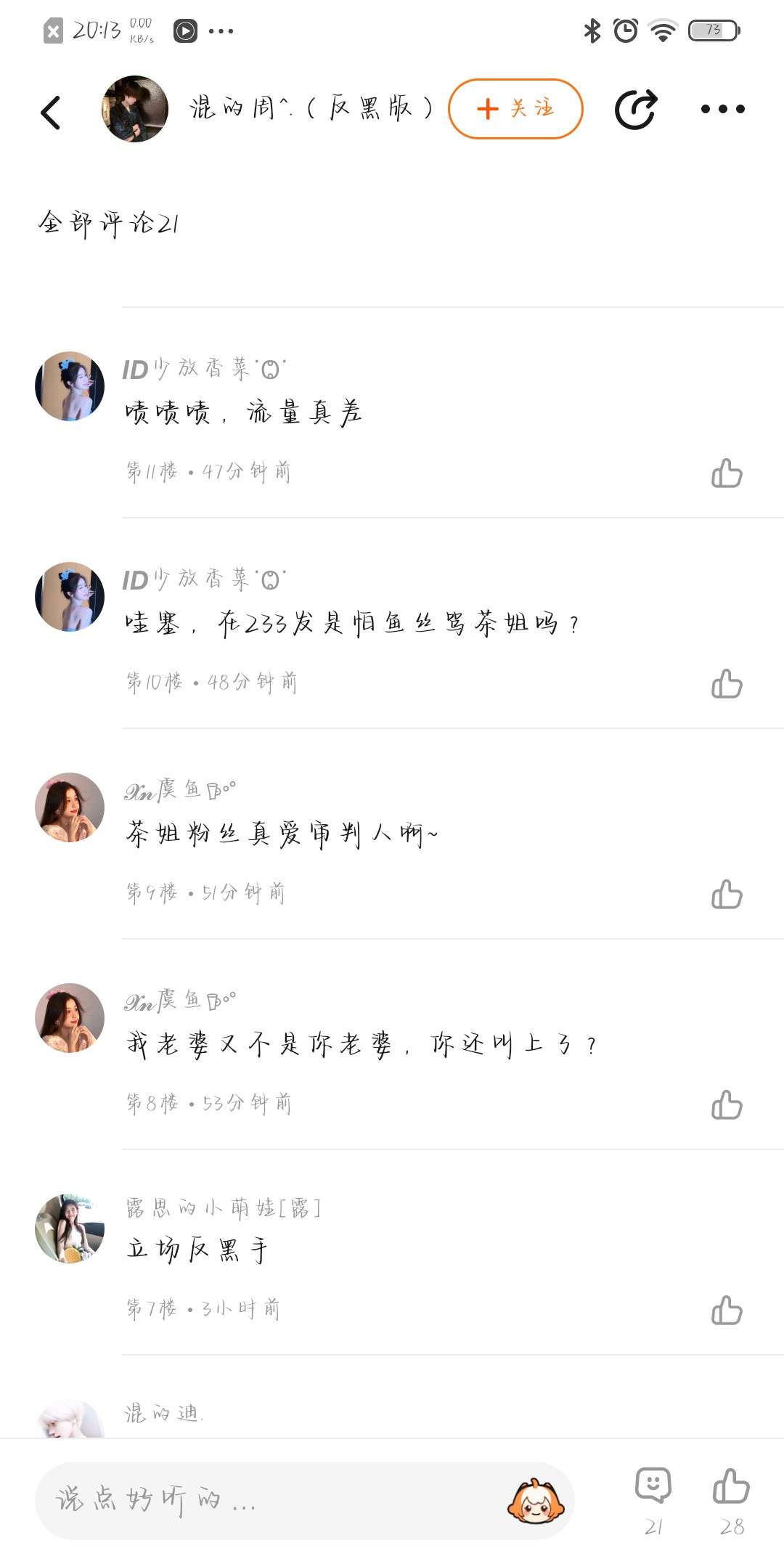Image resolution: width=784 pixels, height=1564 pixels.
Task: Like the comment 茶姐粉丝真爱审判人啊
Action: tap(727, 895)
